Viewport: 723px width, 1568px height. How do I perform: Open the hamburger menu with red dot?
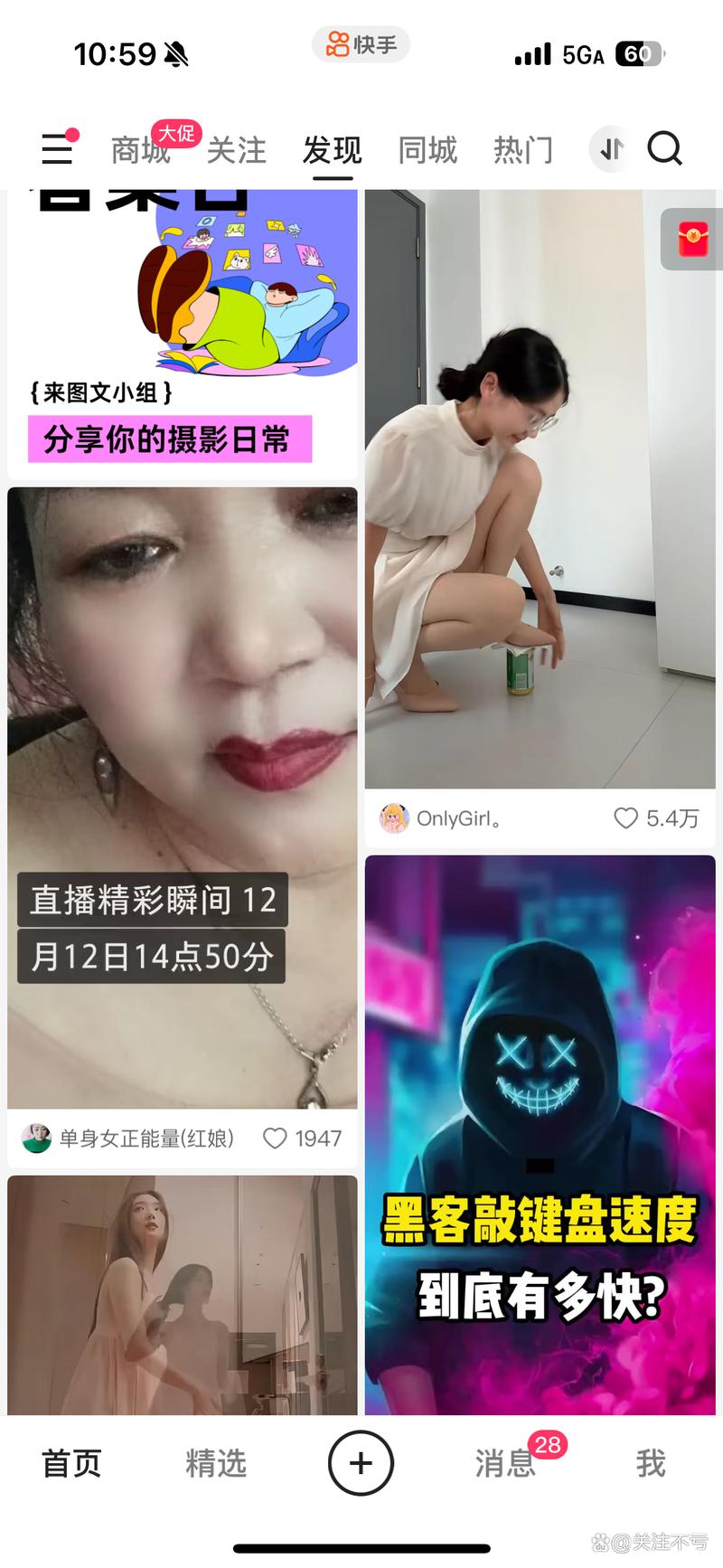56,149
